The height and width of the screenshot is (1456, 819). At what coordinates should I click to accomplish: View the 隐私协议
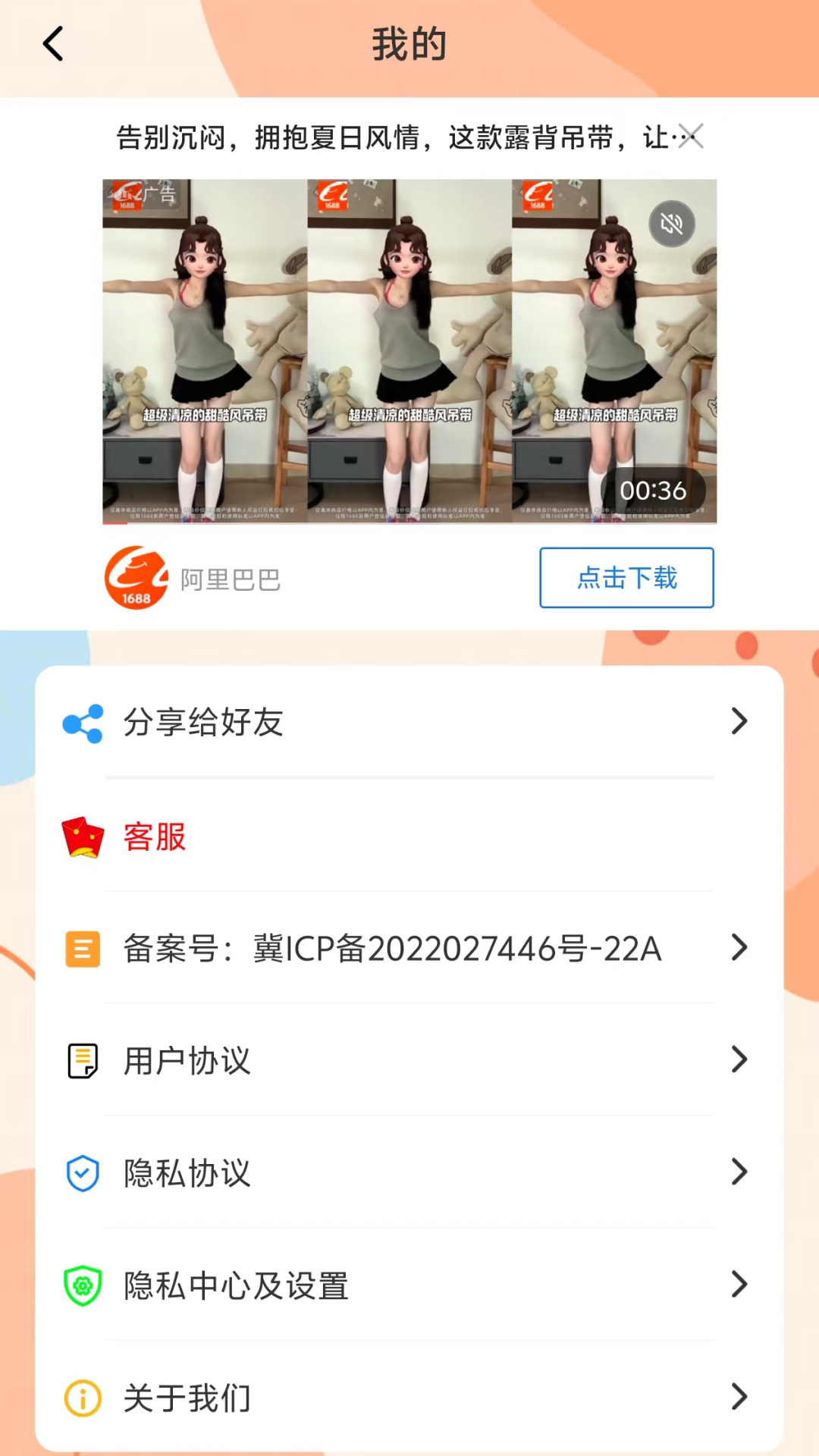pyautogui.click(x=409, y=1172)
